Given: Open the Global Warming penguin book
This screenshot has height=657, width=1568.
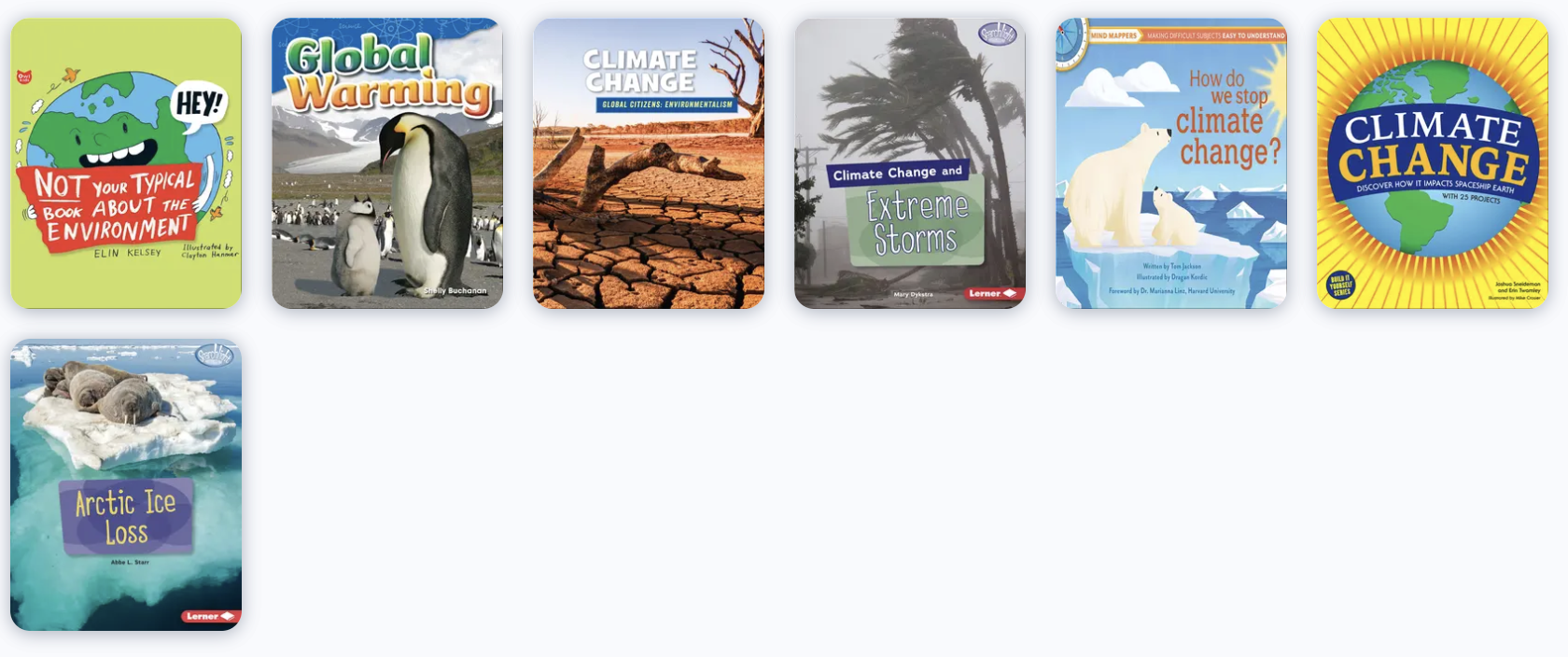Looking at the screenshot, I should (387, 163).
